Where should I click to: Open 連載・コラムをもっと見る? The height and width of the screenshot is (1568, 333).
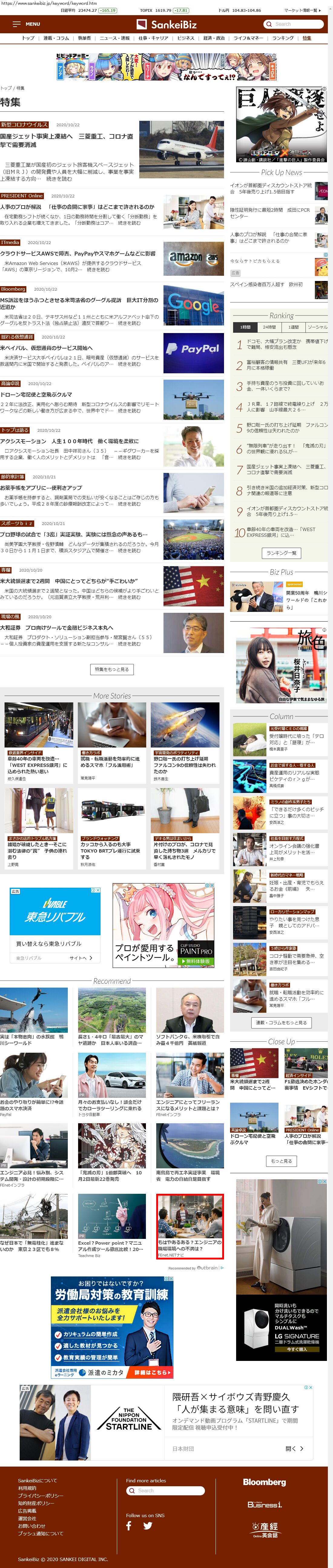281,1022
